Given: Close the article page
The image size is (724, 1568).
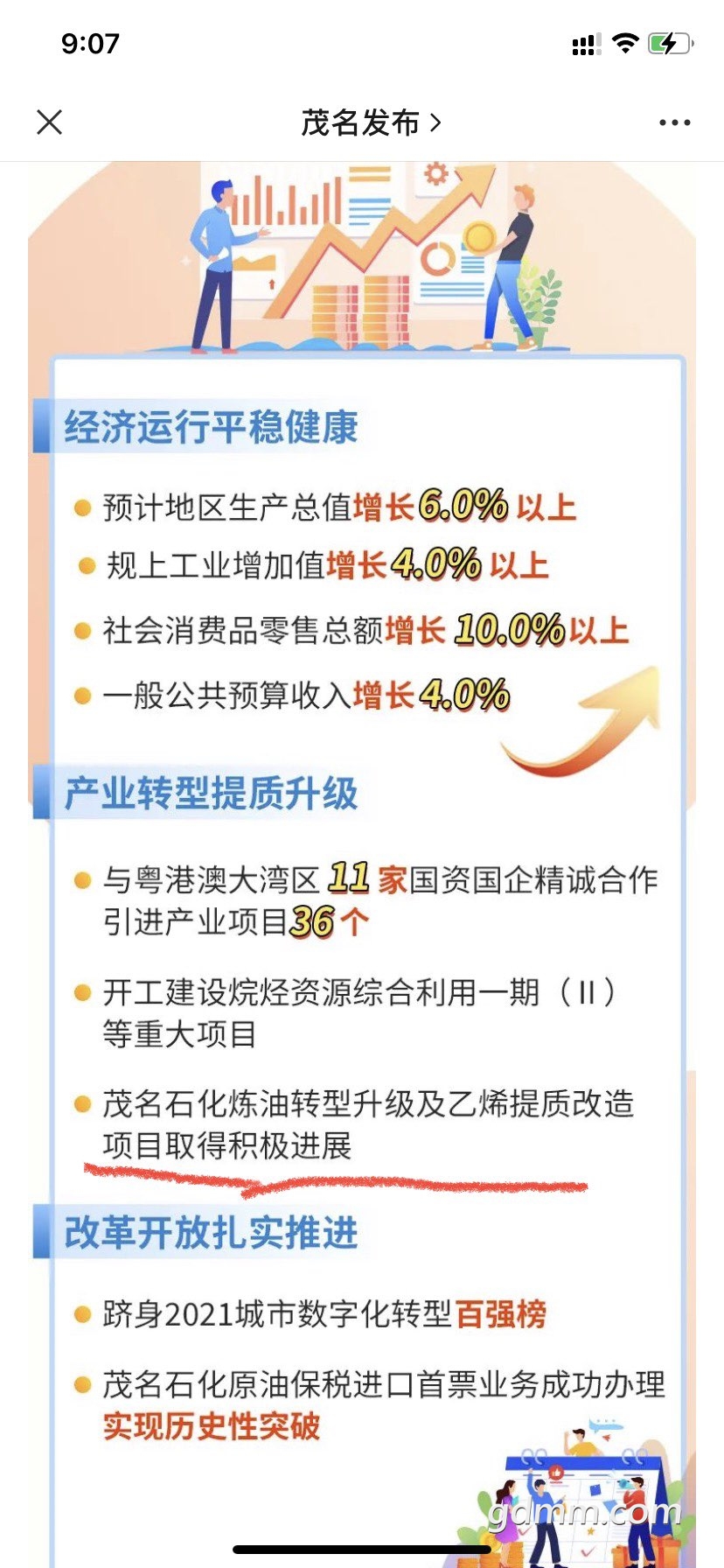Looking at the screenshot, I should tap(50, 122).
